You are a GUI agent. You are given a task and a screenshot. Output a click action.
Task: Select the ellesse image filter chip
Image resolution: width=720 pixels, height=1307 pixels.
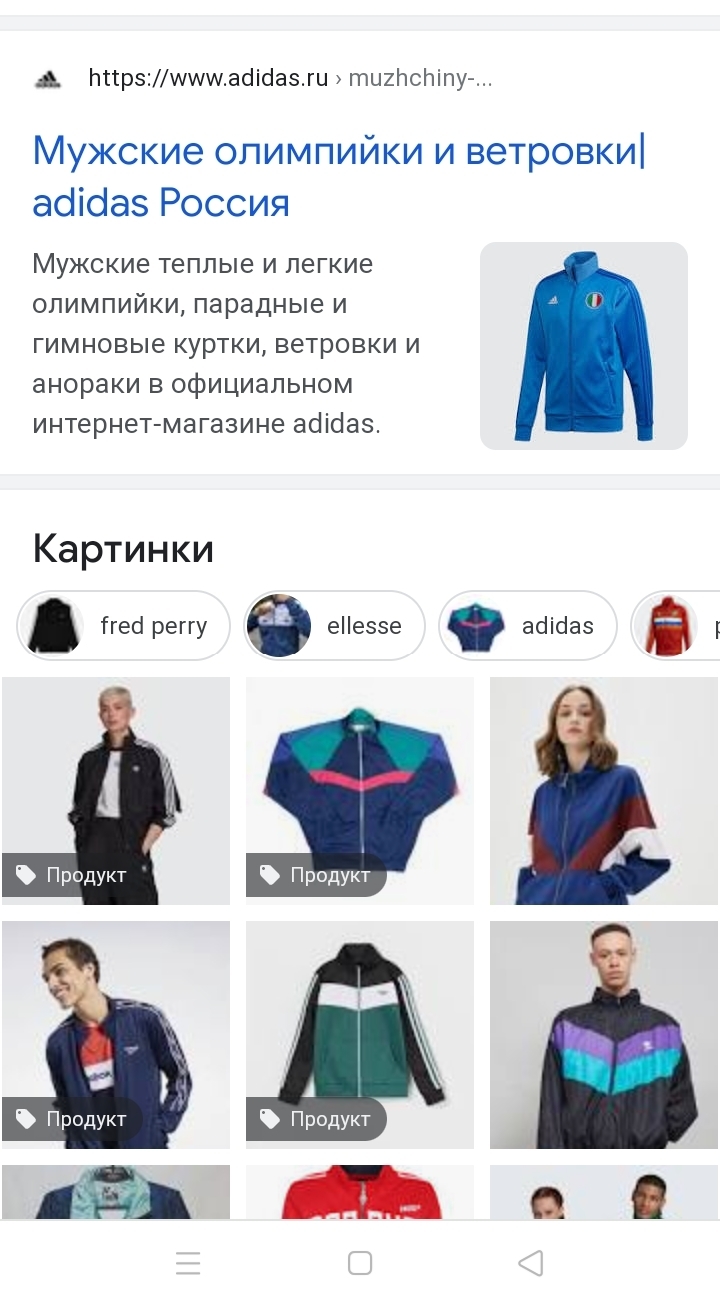[x=334, y=626]
